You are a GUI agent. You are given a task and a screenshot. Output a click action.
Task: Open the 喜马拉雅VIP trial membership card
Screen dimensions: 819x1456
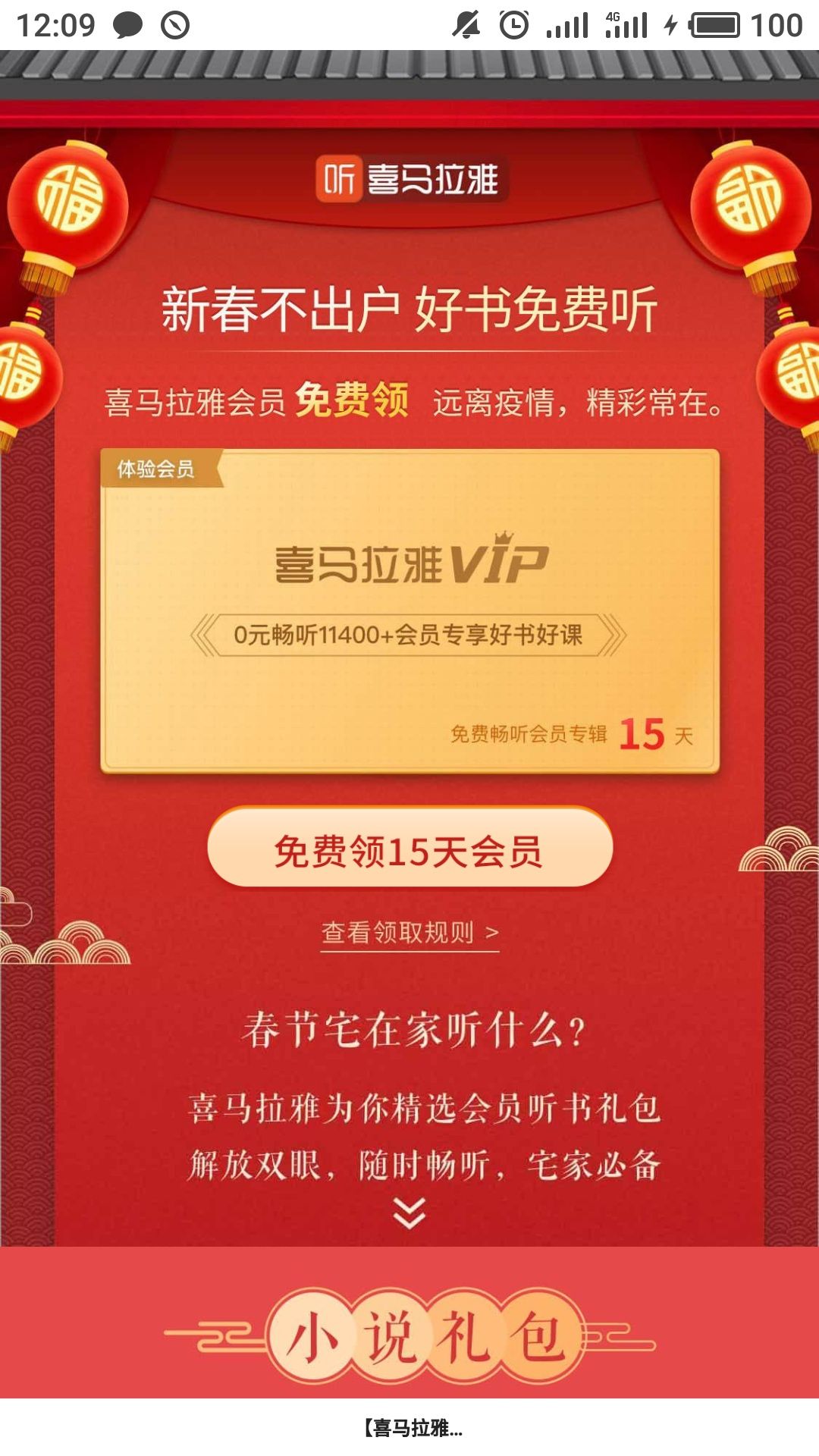coord(409,611)
